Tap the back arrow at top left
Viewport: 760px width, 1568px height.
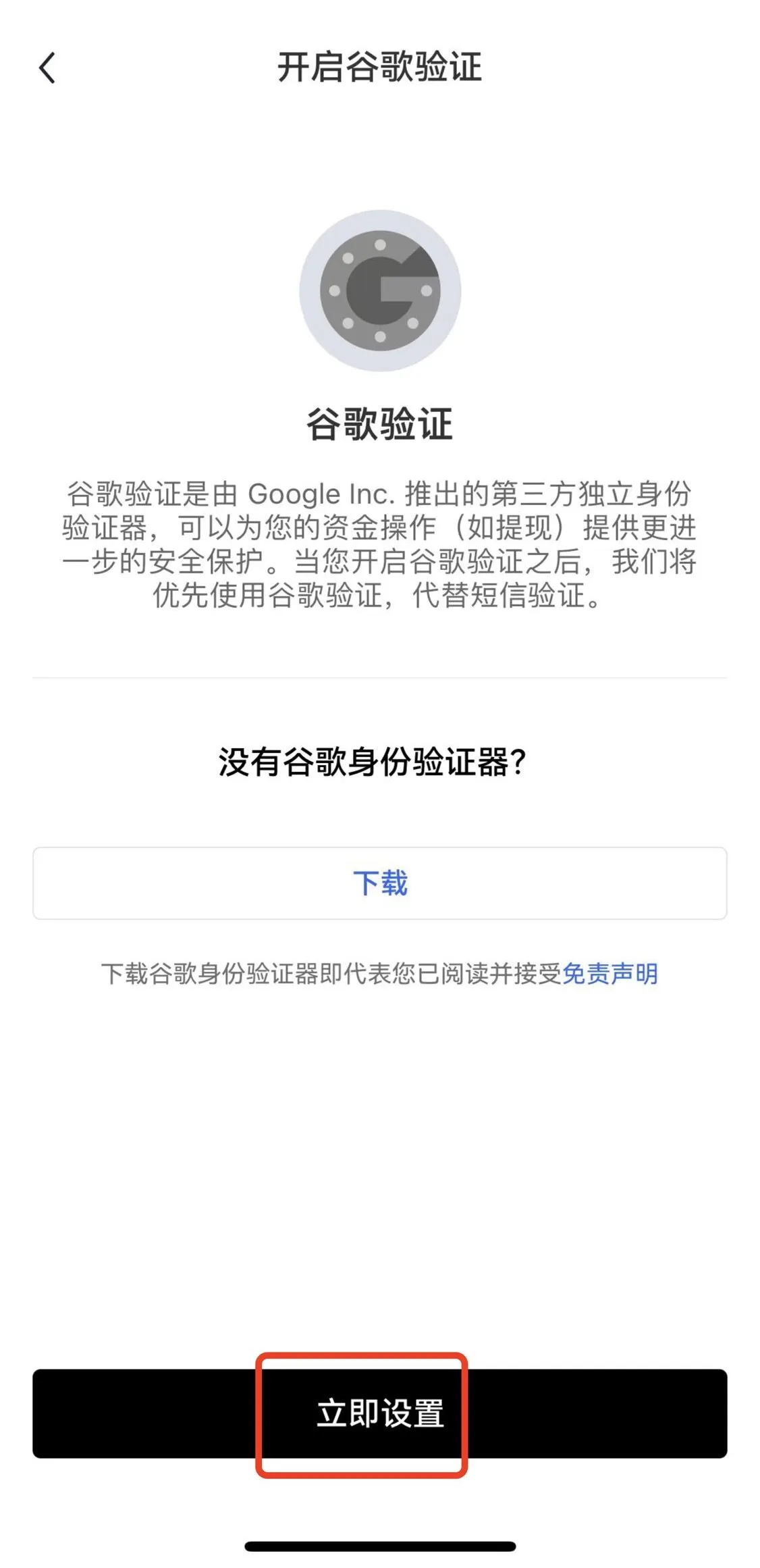point(45,68)
